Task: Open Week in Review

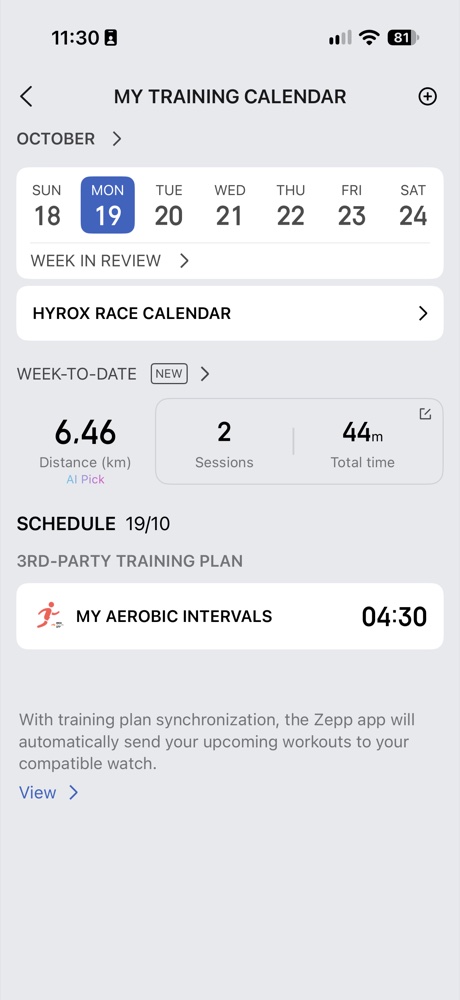Action: point(110,260)
